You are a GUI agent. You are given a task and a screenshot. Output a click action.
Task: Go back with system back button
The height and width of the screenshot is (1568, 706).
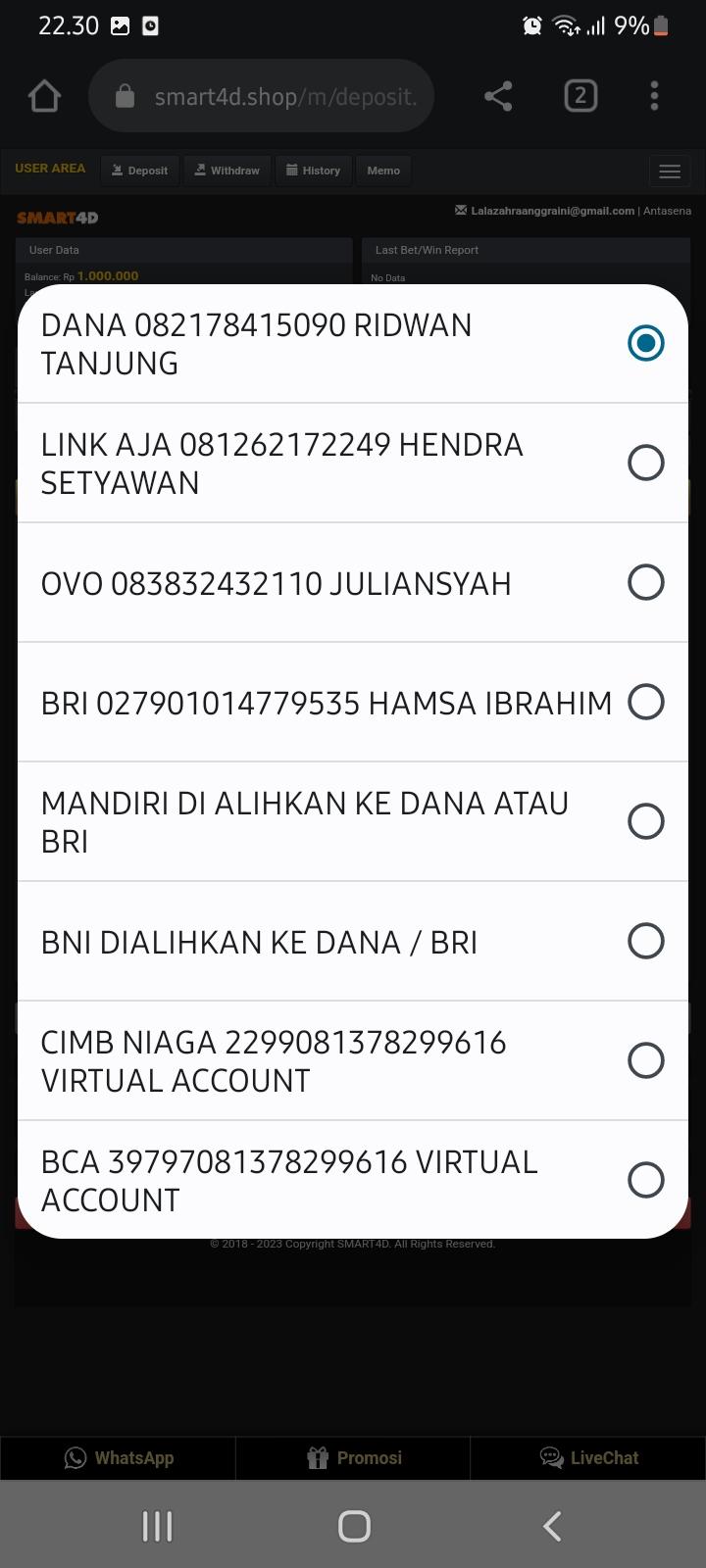click(x=552, y=1526)
